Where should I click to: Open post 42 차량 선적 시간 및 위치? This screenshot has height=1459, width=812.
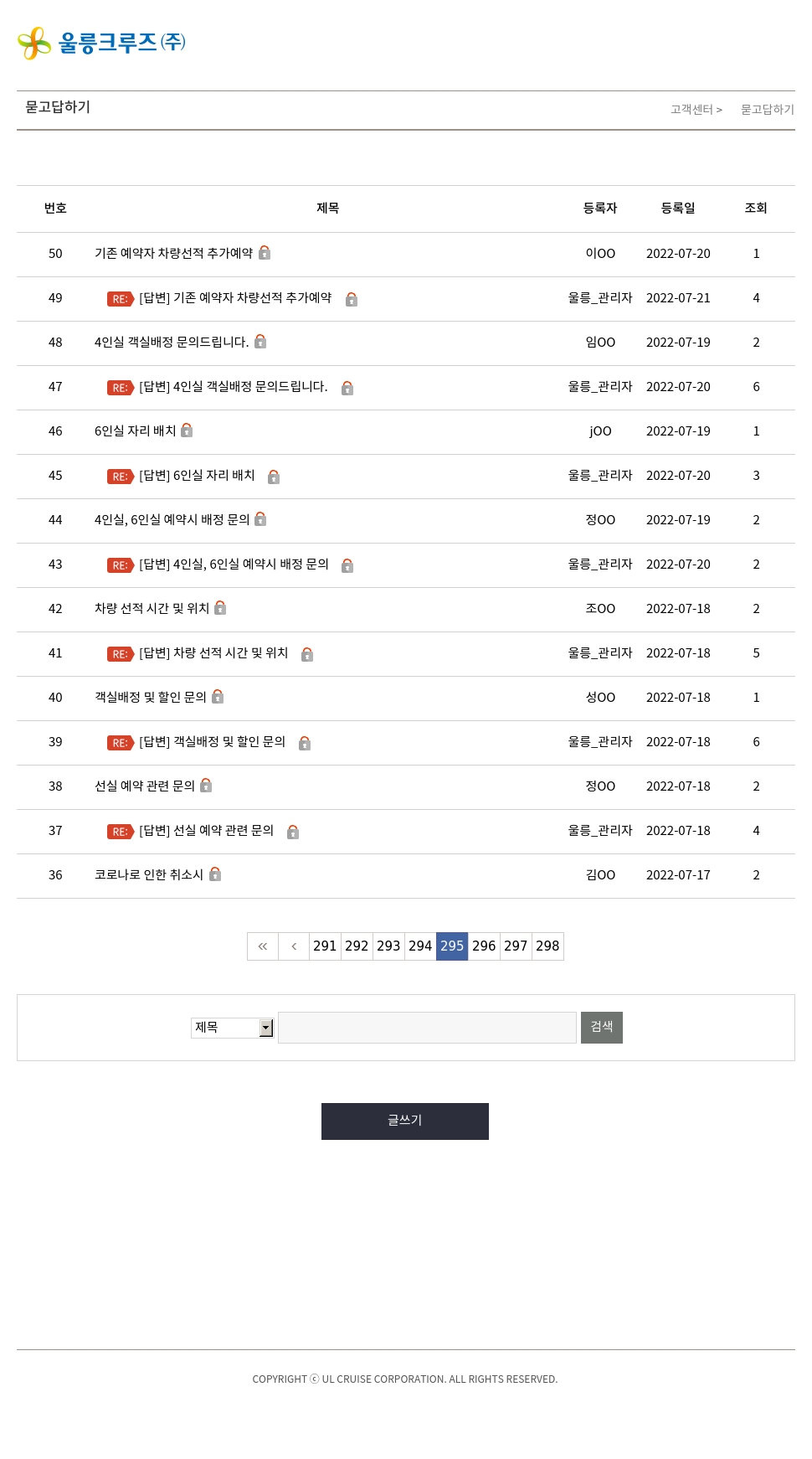152,608
